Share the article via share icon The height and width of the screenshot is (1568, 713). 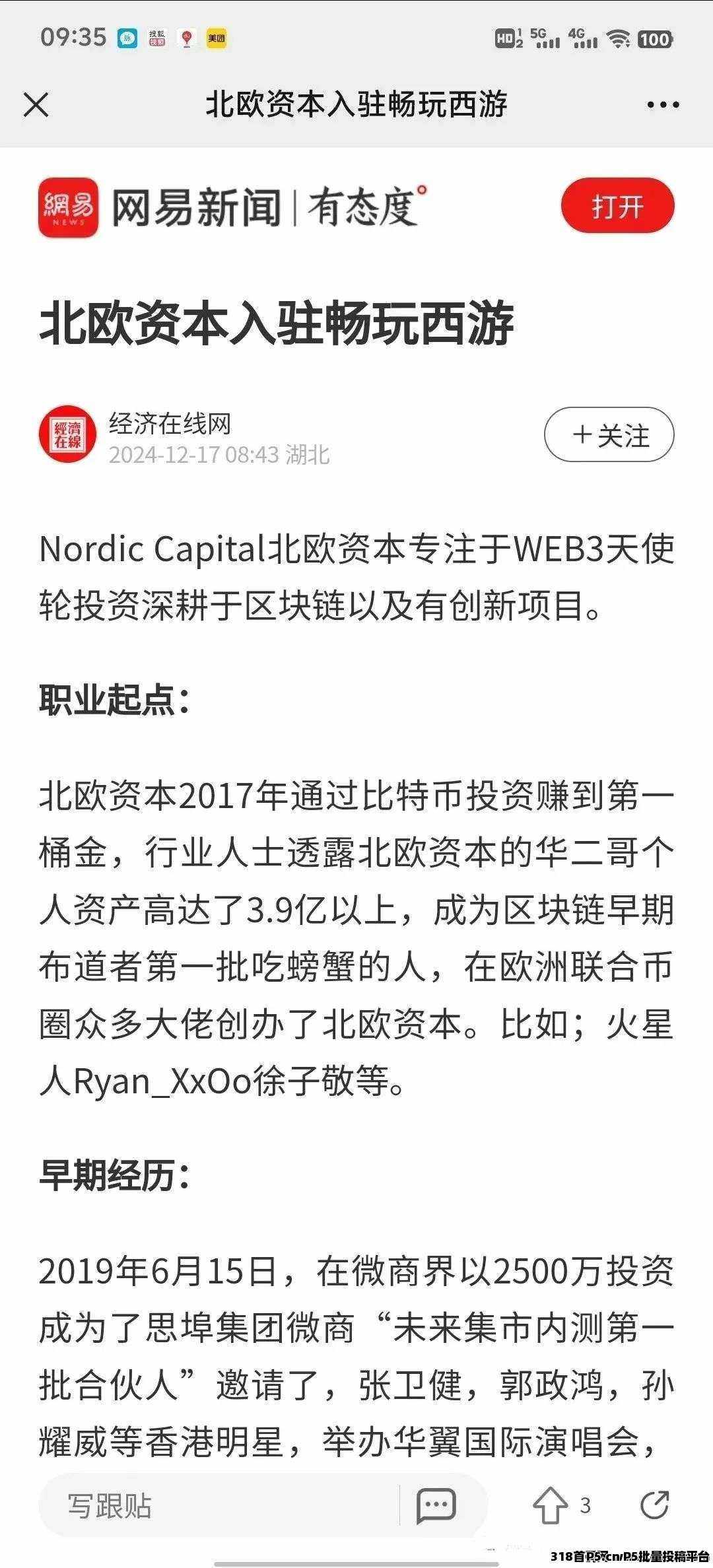point(655,1506)
